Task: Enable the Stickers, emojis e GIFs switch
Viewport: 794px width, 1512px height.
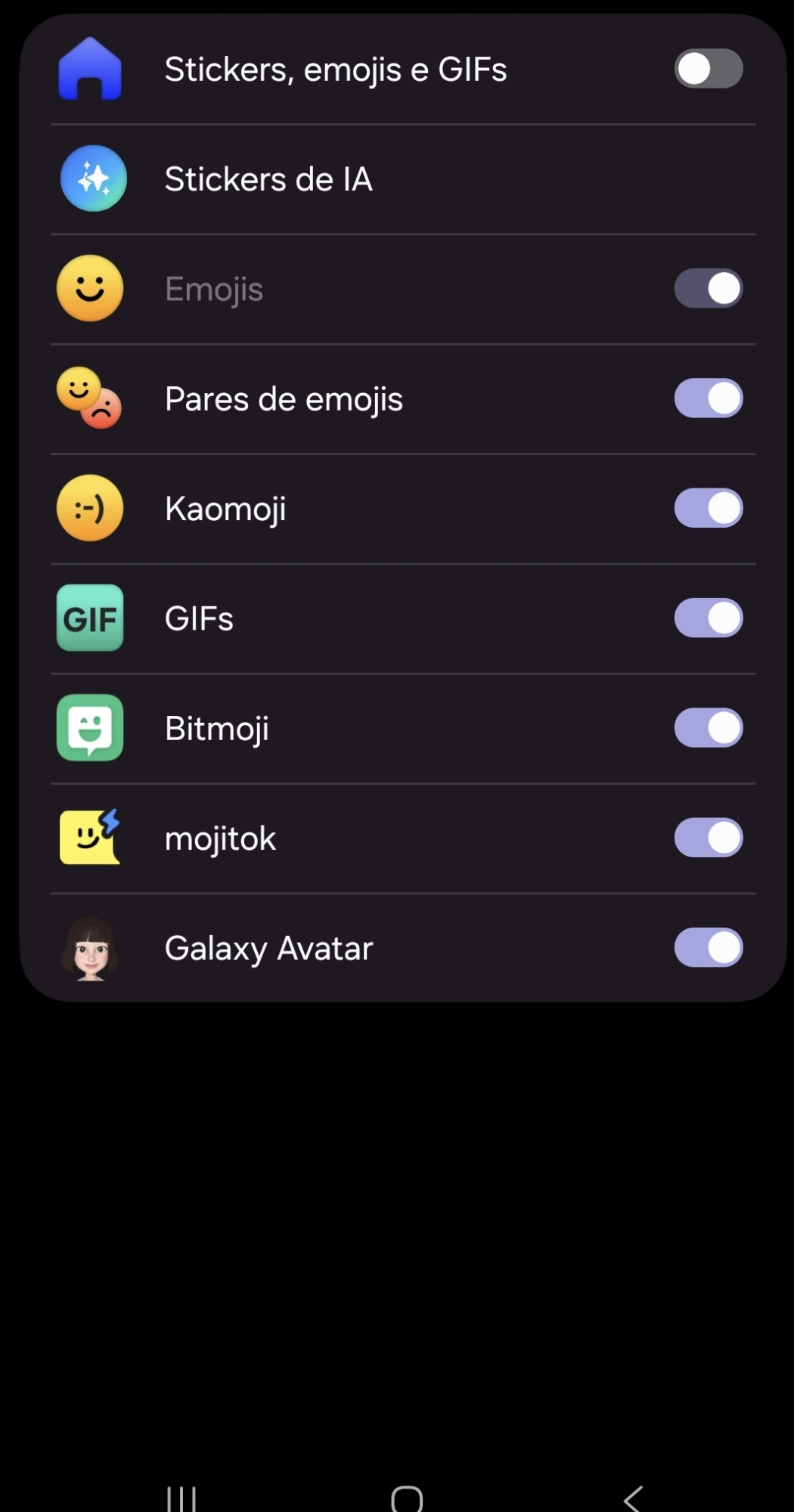Action: pyautogui.click(x=708, y=69)
